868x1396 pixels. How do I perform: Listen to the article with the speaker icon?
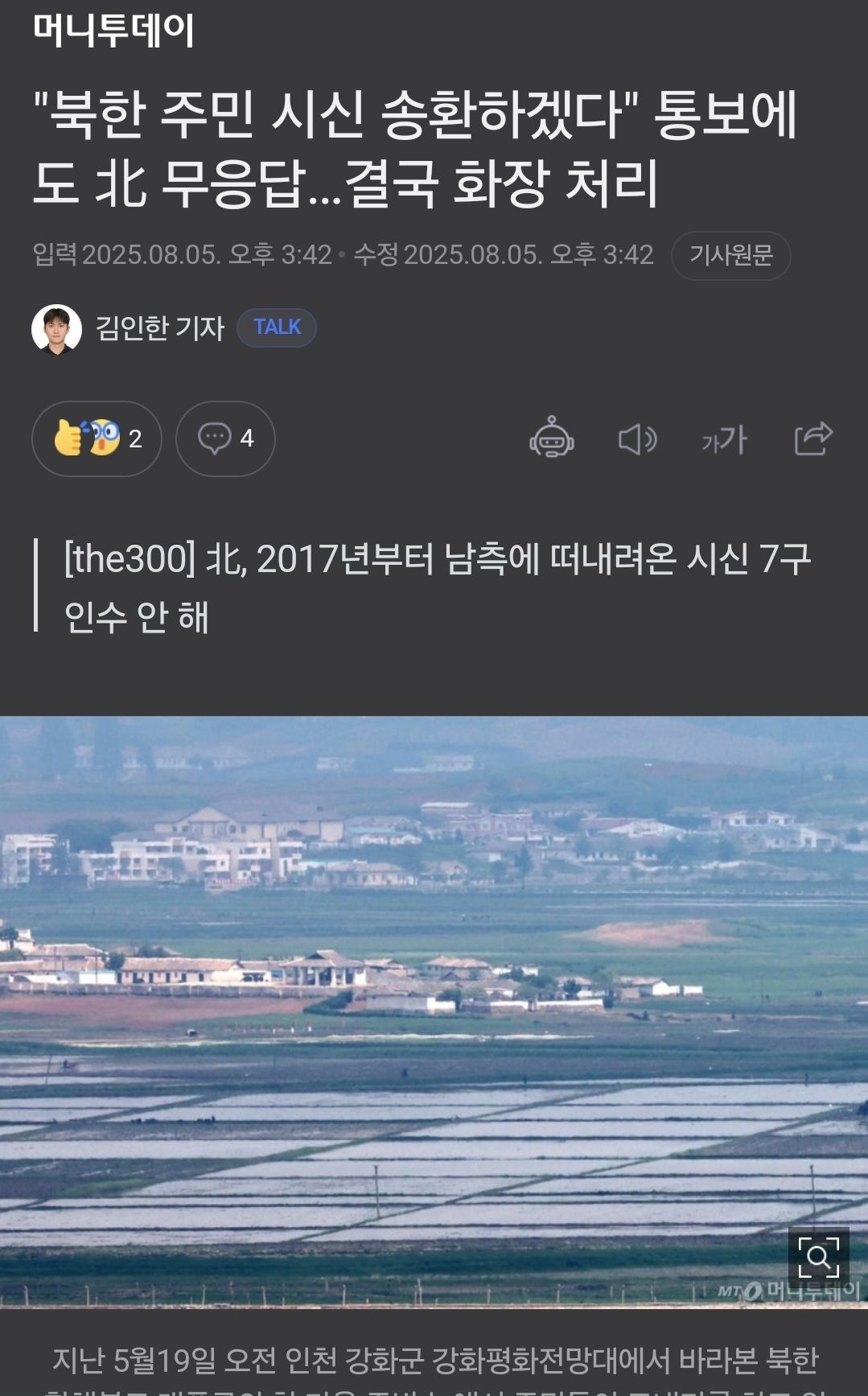637,439
